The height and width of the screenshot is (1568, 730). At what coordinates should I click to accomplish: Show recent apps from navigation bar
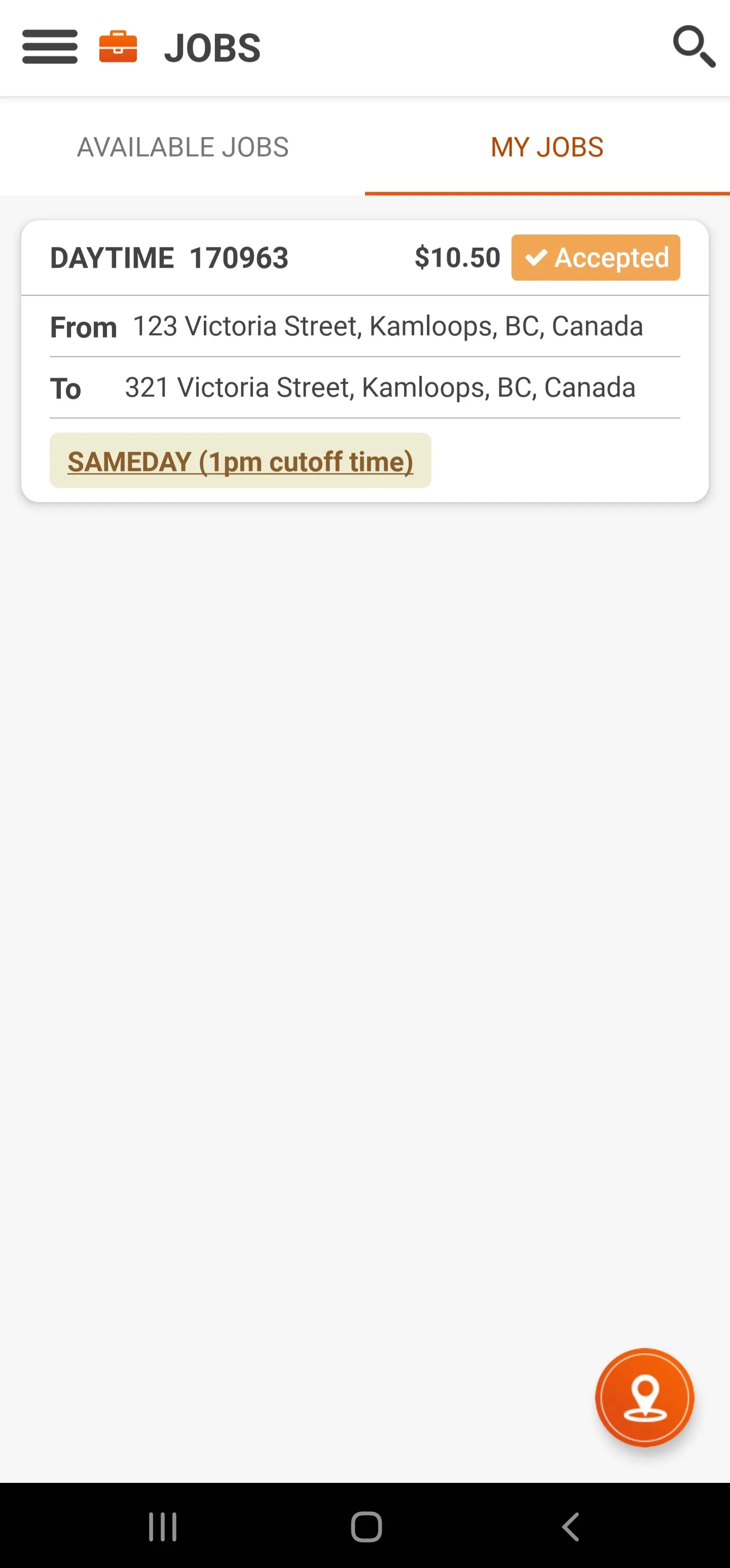click(x=163, y=1526)
